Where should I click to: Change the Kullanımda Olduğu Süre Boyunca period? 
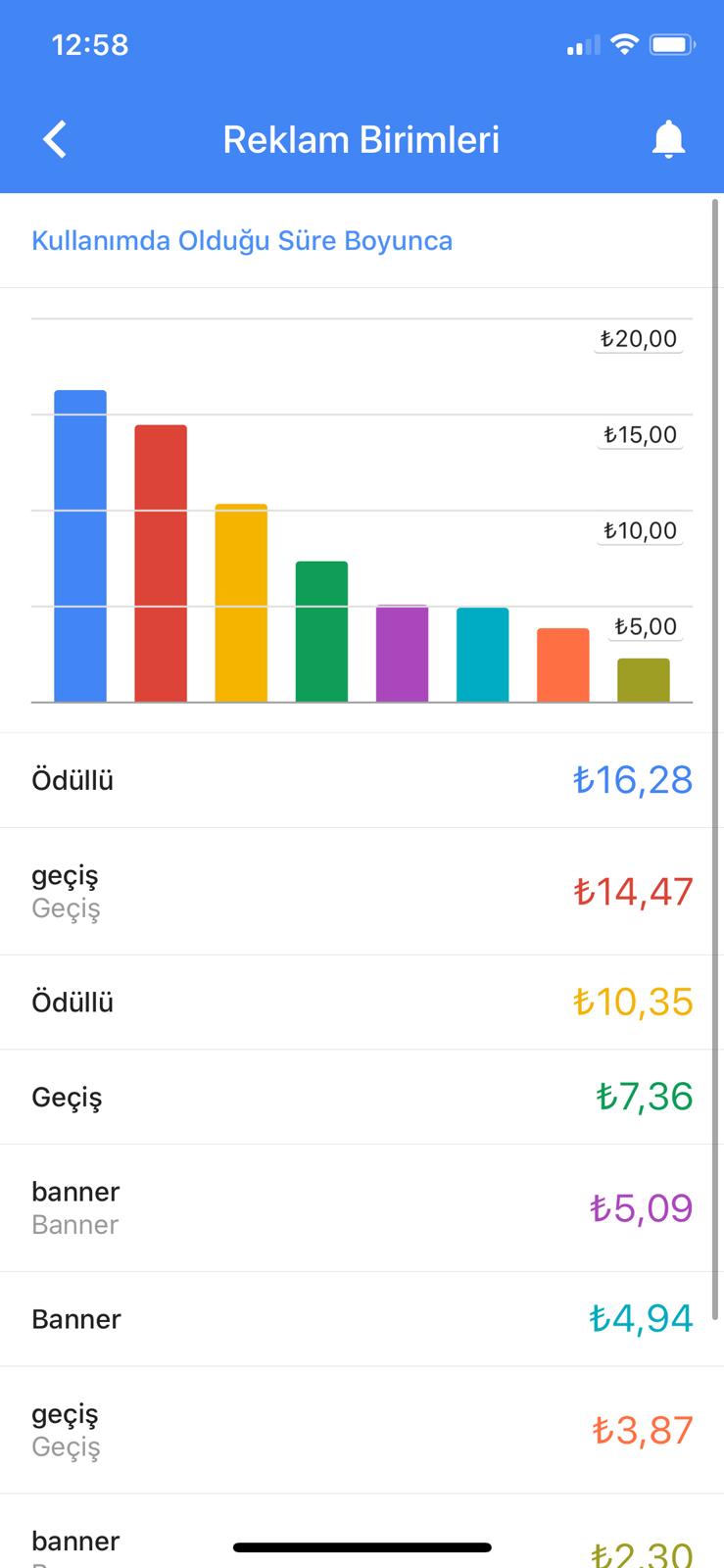tap(242, 241)
